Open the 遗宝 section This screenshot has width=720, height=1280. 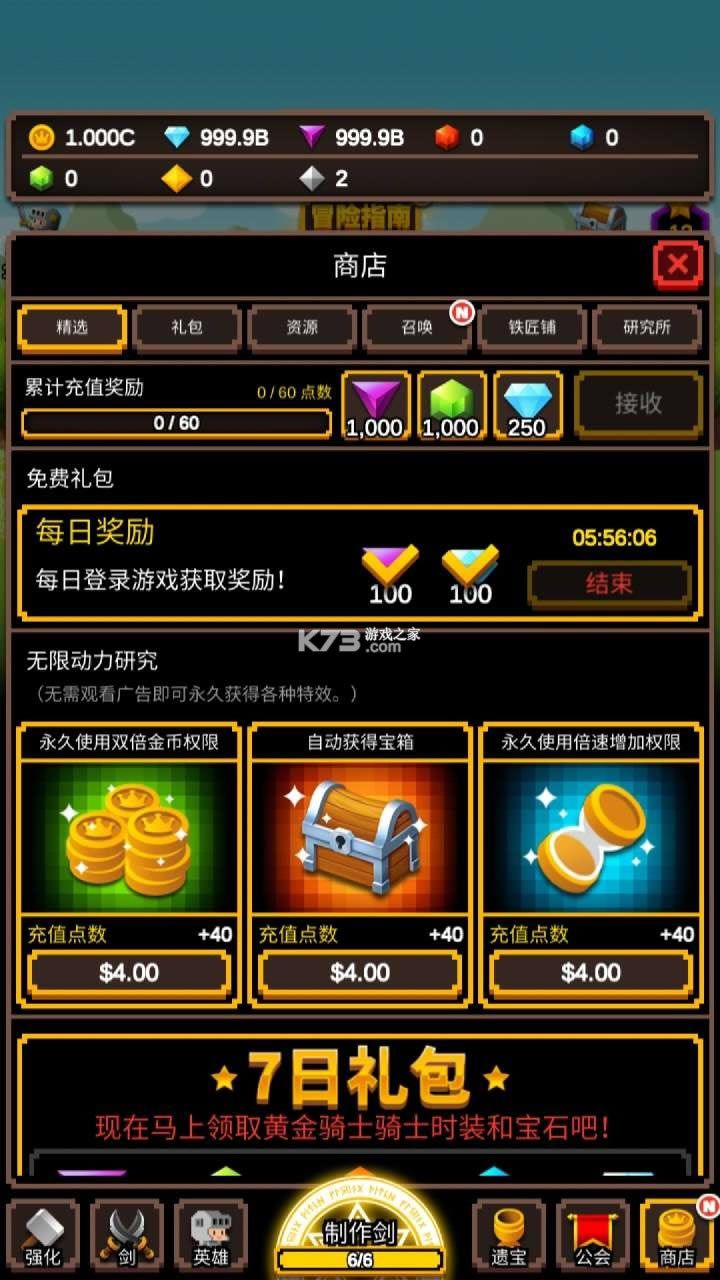point(508,1235)
